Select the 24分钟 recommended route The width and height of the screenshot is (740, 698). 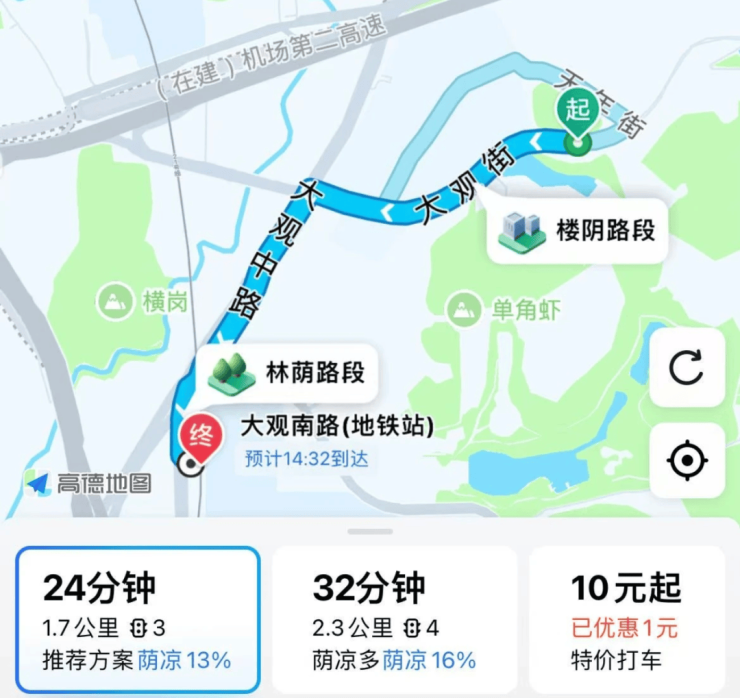138,620
